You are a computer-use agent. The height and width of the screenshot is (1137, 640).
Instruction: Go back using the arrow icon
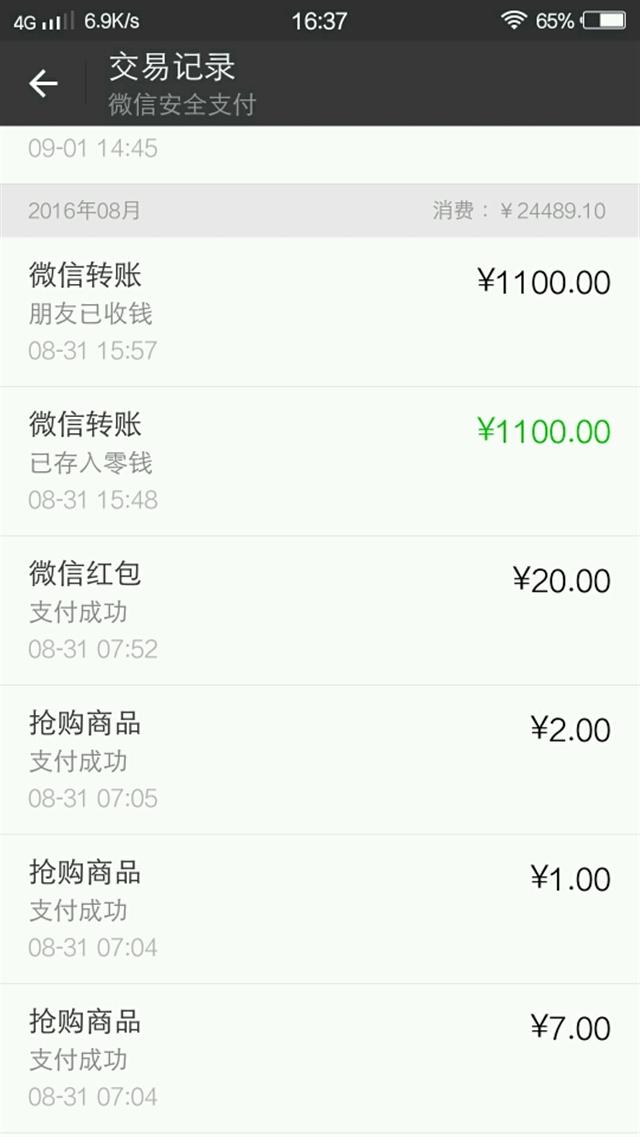43,83
